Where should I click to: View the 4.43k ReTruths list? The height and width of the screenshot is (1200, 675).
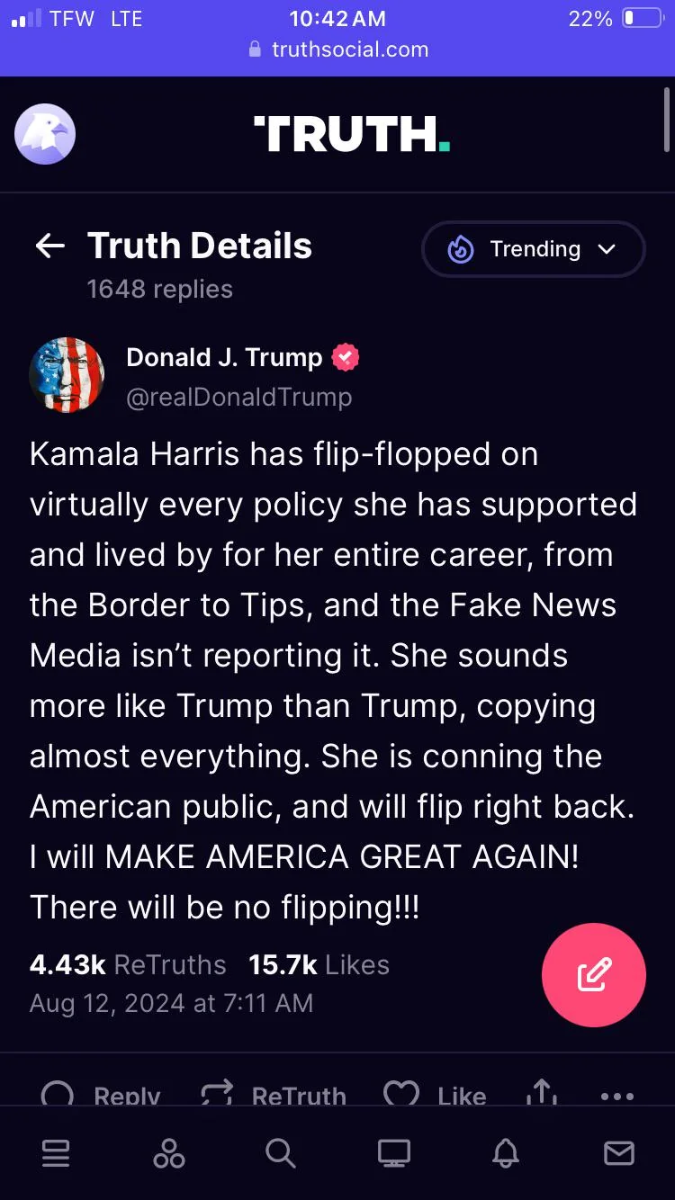[x=128, y=965]
